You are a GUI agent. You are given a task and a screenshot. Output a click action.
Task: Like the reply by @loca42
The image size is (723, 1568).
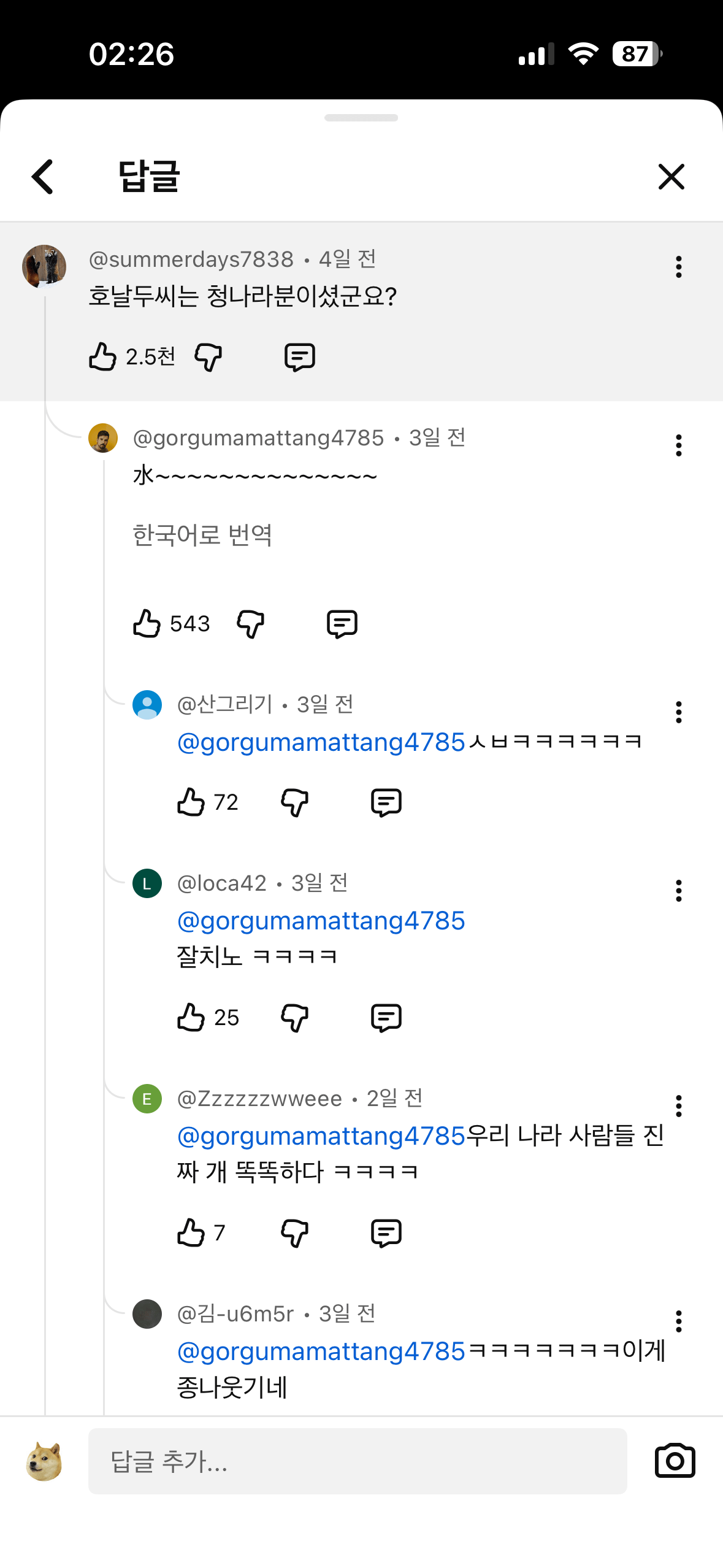tap(191, 1017)
